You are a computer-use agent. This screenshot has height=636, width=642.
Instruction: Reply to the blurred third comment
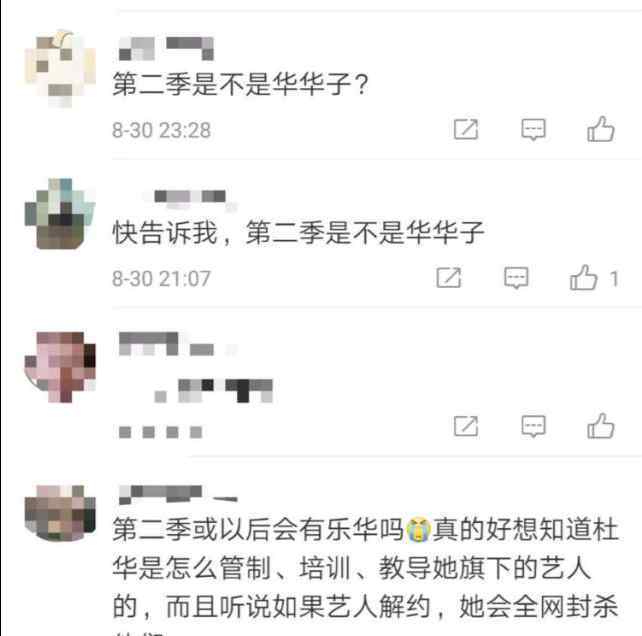(534, 426)
